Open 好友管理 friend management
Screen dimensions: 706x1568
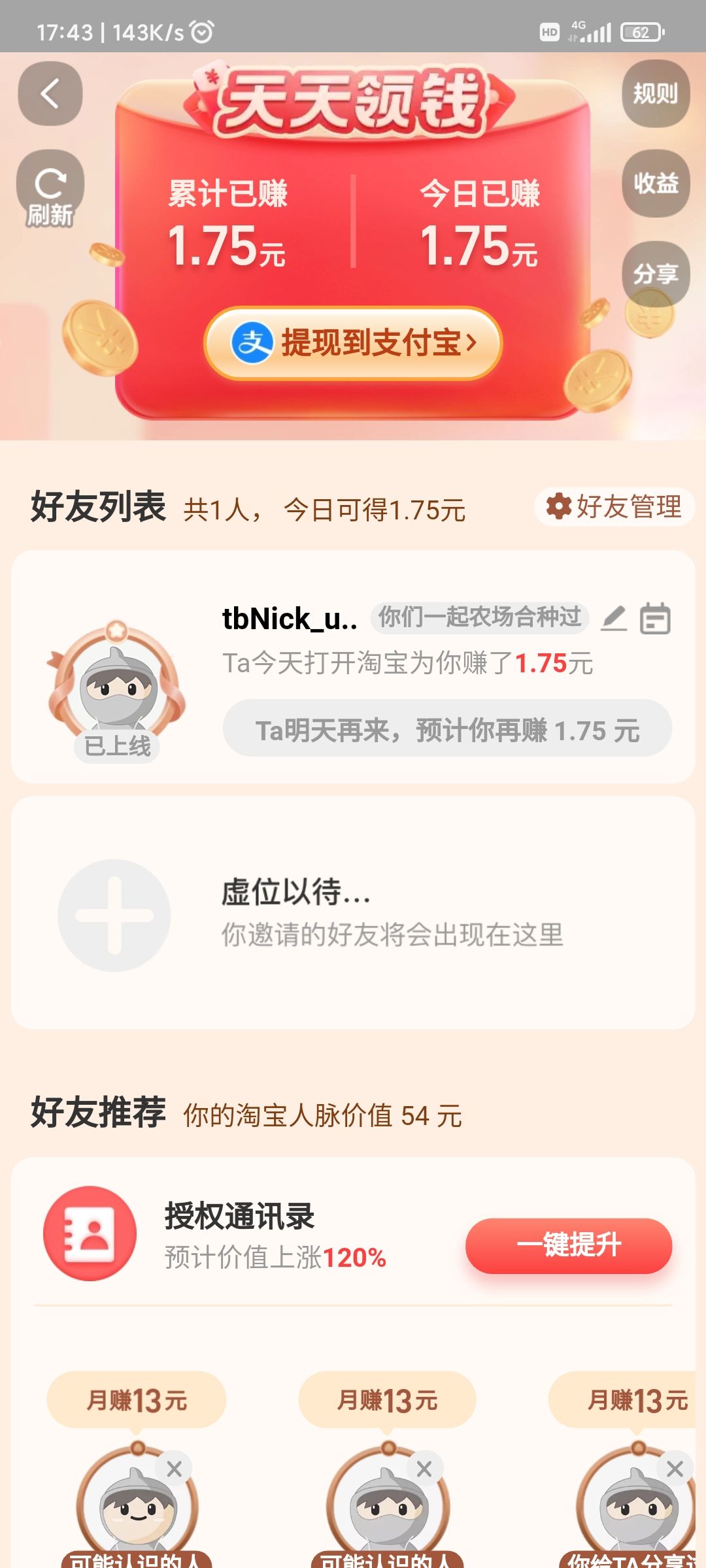(x=614, y=506)
